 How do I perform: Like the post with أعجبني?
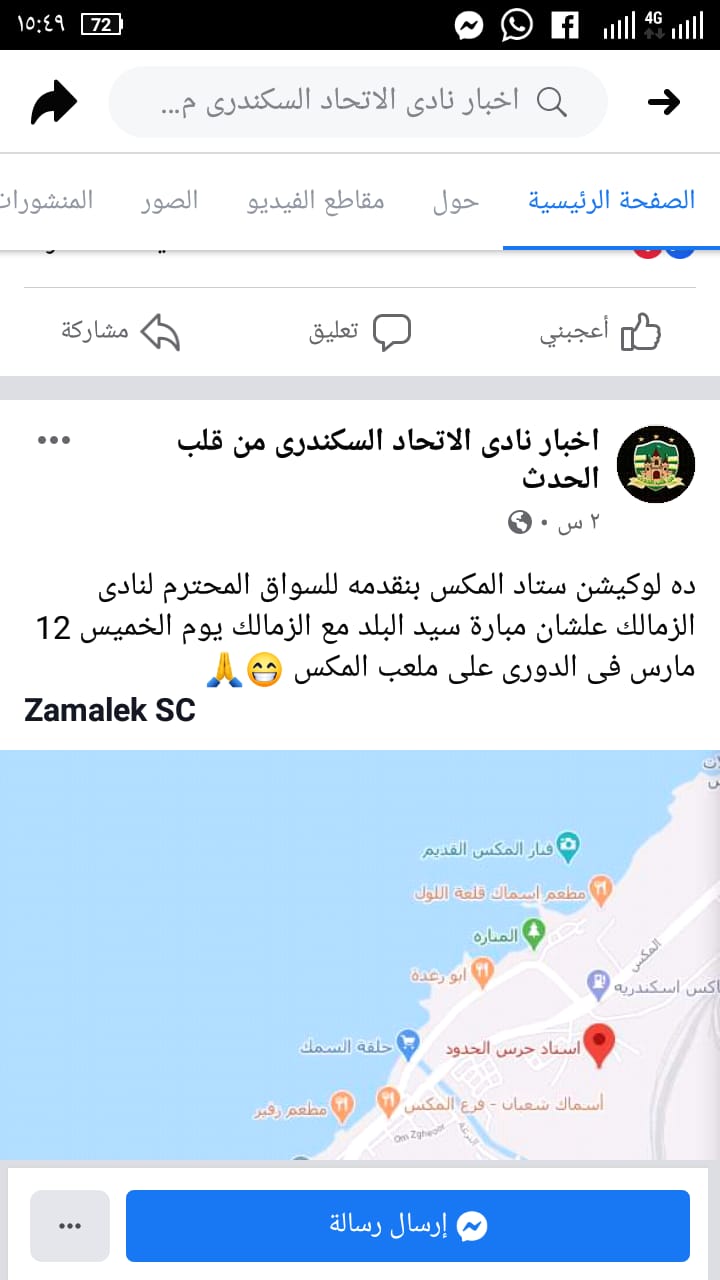[x=600, y=332]
